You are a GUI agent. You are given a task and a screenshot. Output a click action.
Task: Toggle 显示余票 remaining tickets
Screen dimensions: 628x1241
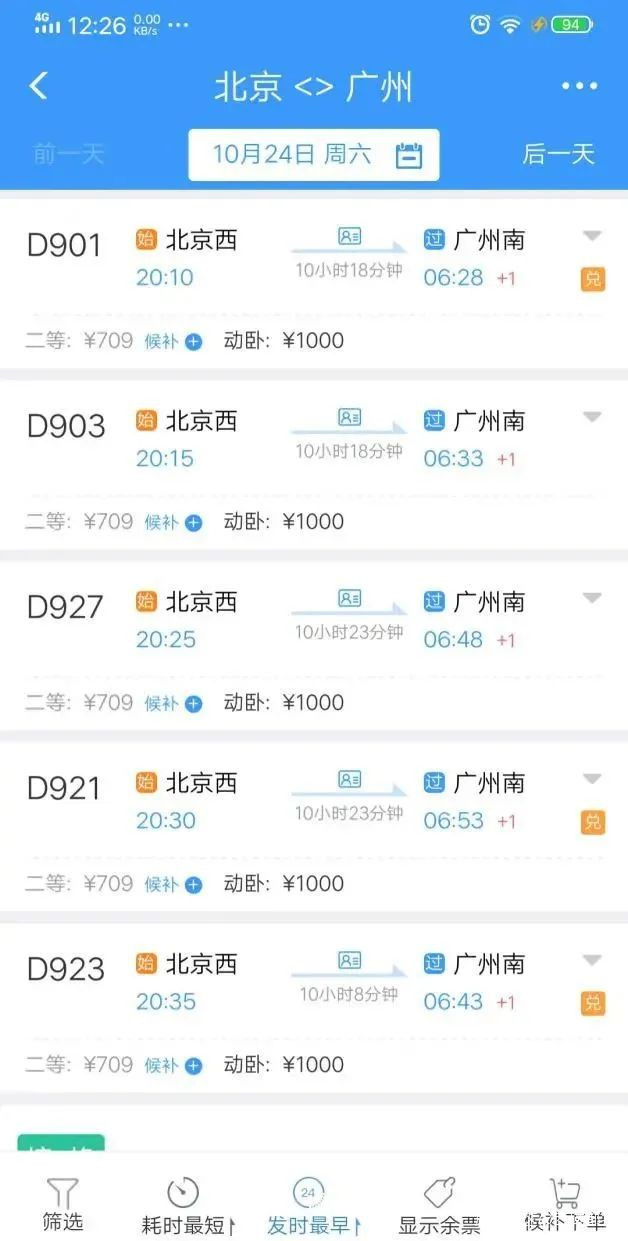[x=439, y=1204]
